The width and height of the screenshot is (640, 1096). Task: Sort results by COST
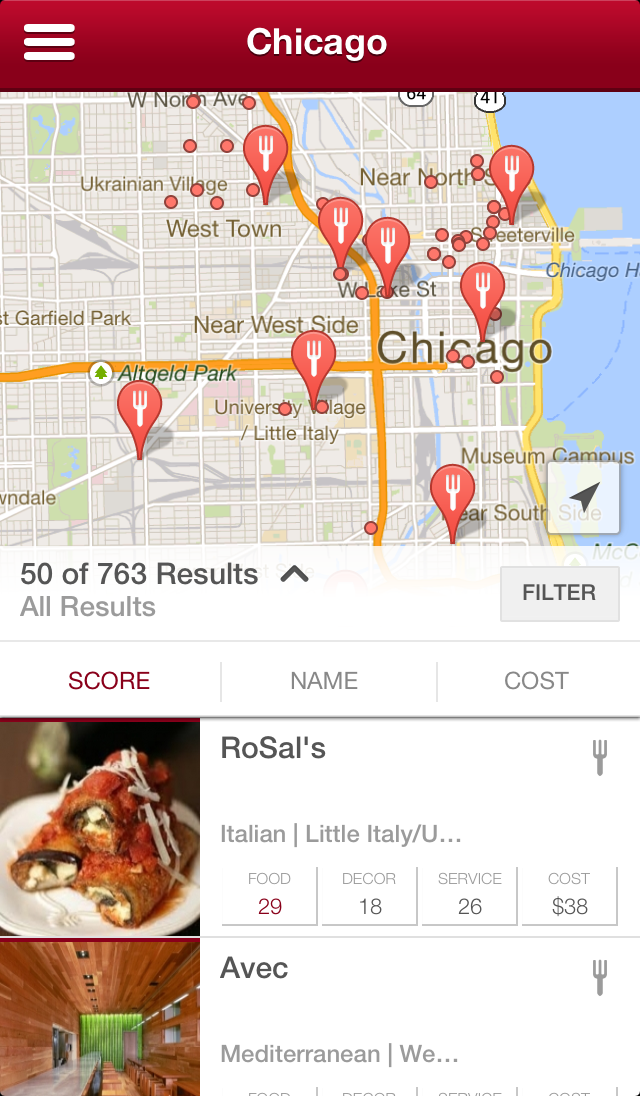point(536,681)
